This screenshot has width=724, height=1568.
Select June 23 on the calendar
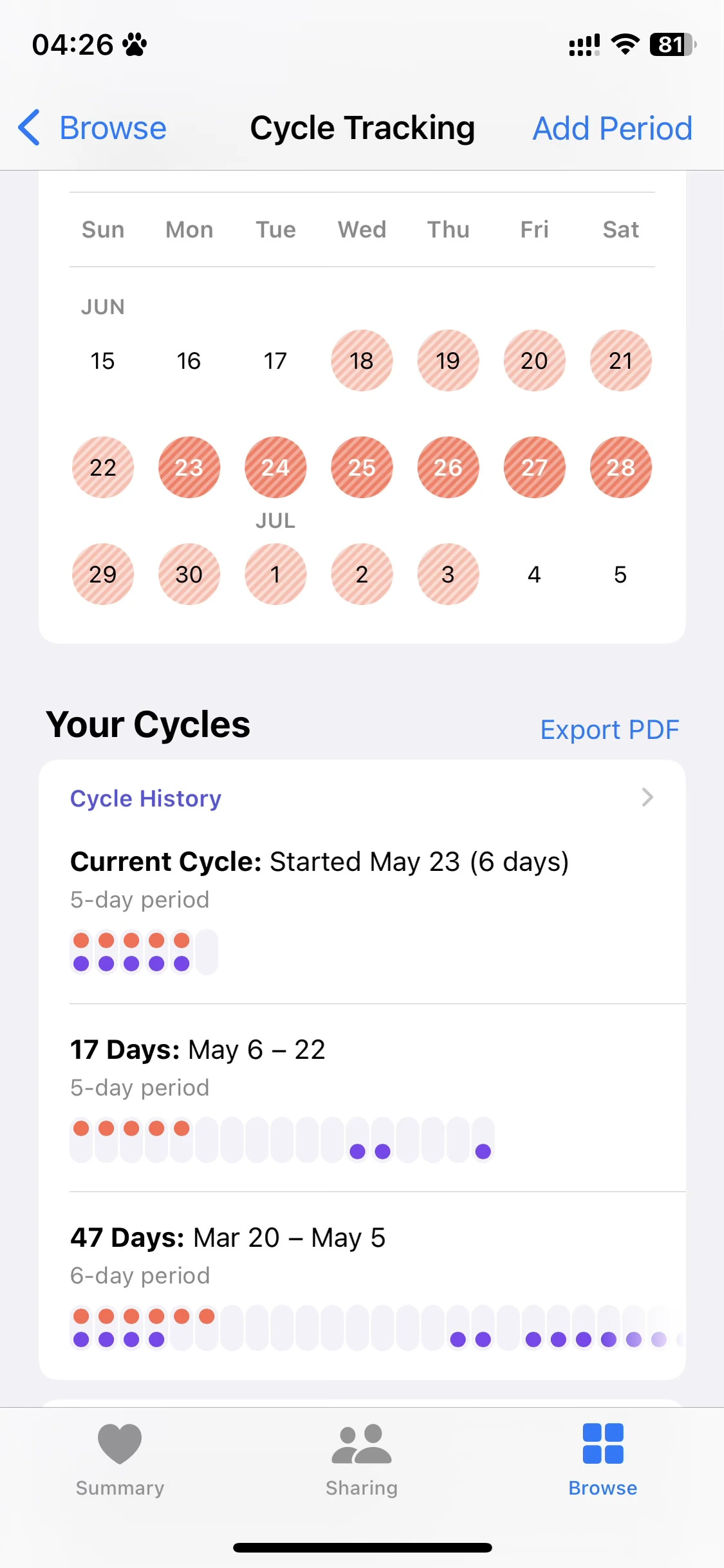(189, 467)
